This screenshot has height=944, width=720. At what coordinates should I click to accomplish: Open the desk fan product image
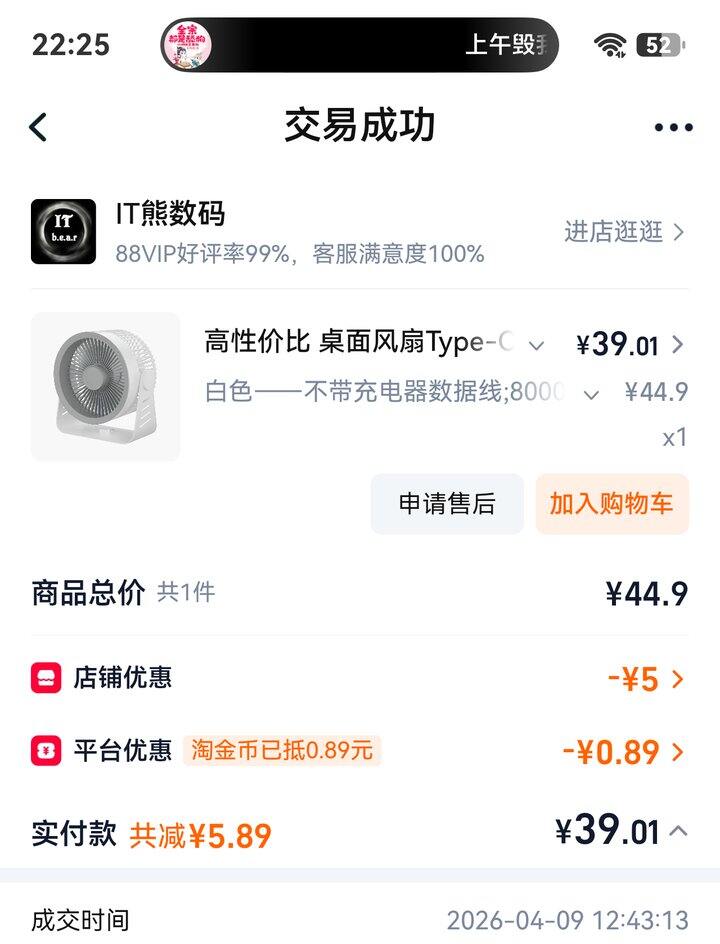pyautogui.click(x=105, y=386)
